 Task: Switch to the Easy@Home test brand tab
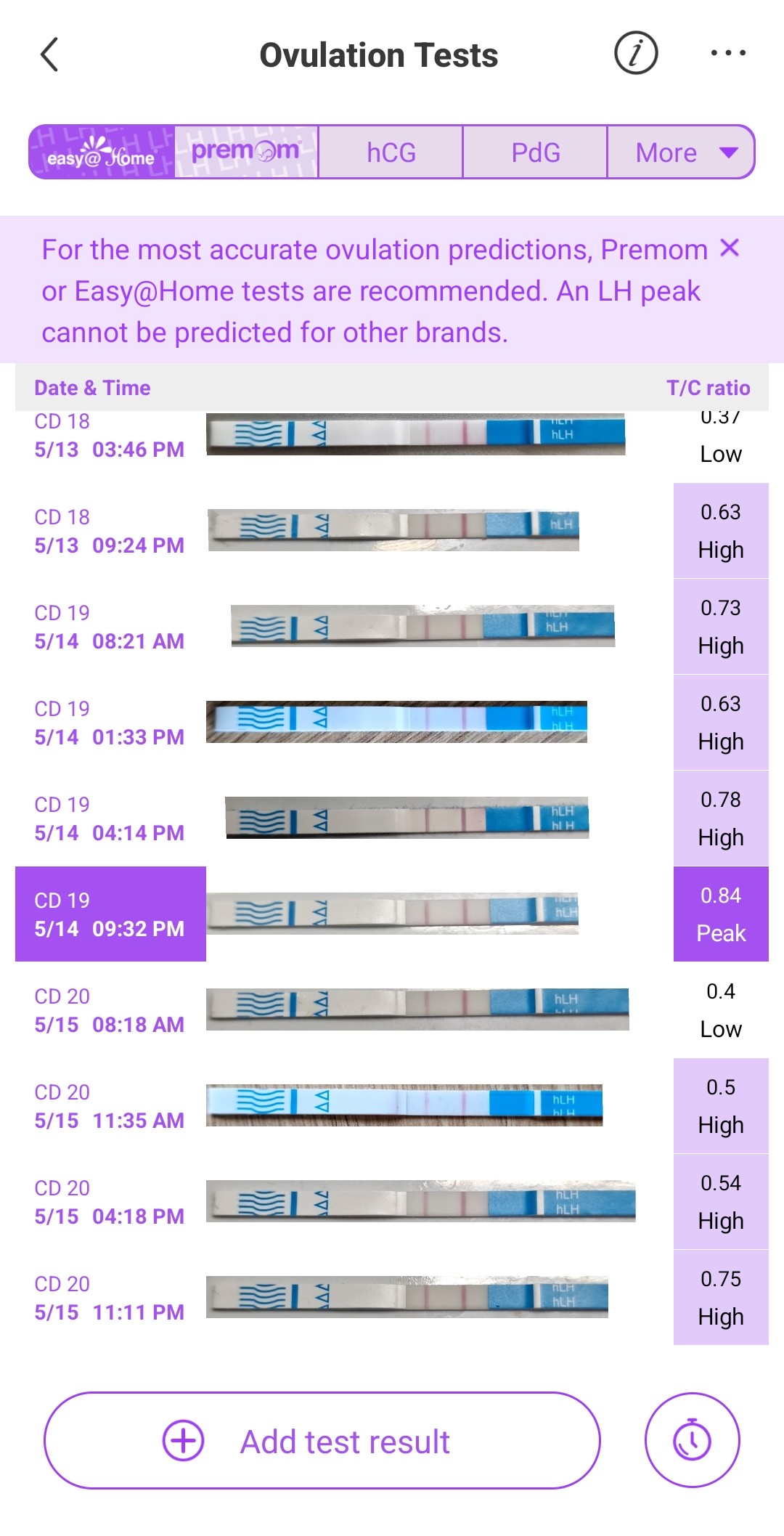(102, 152)
